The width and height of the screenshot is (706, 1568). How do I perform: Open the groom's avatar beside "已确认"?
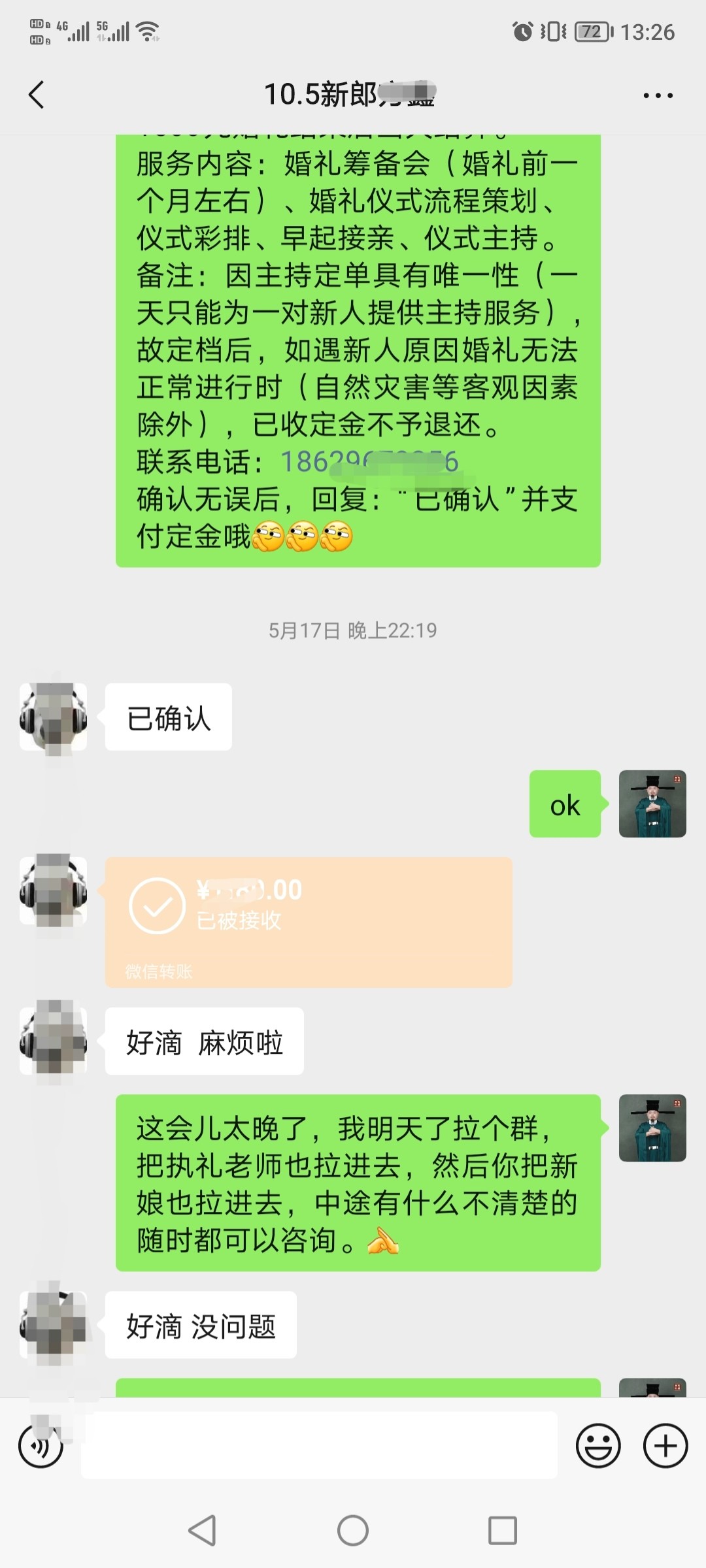tap(54, 717)
